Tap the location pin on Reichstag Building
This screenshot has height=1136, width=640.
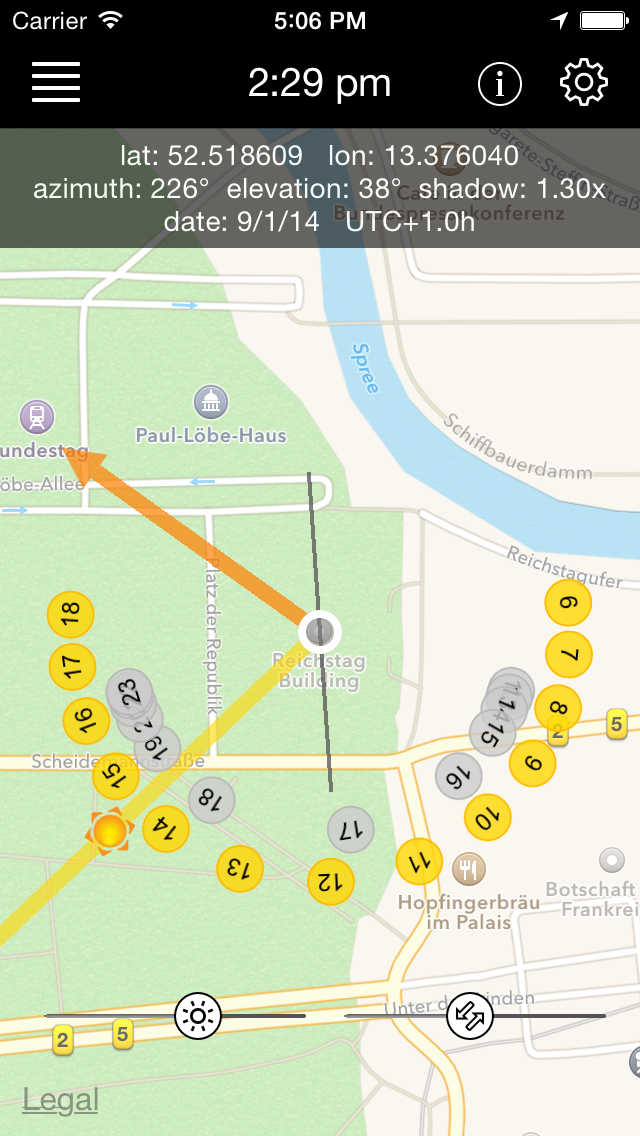click(x=320, y=632)
